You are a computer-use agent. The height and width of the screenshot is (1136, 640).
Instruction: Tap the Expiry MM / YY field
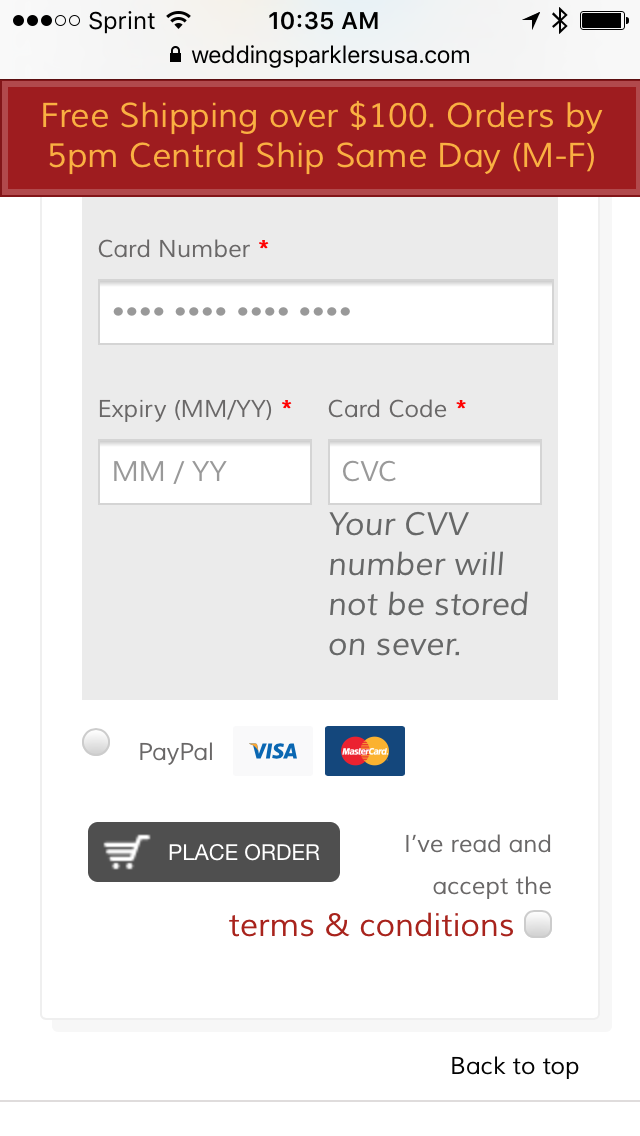pos(204,472)
